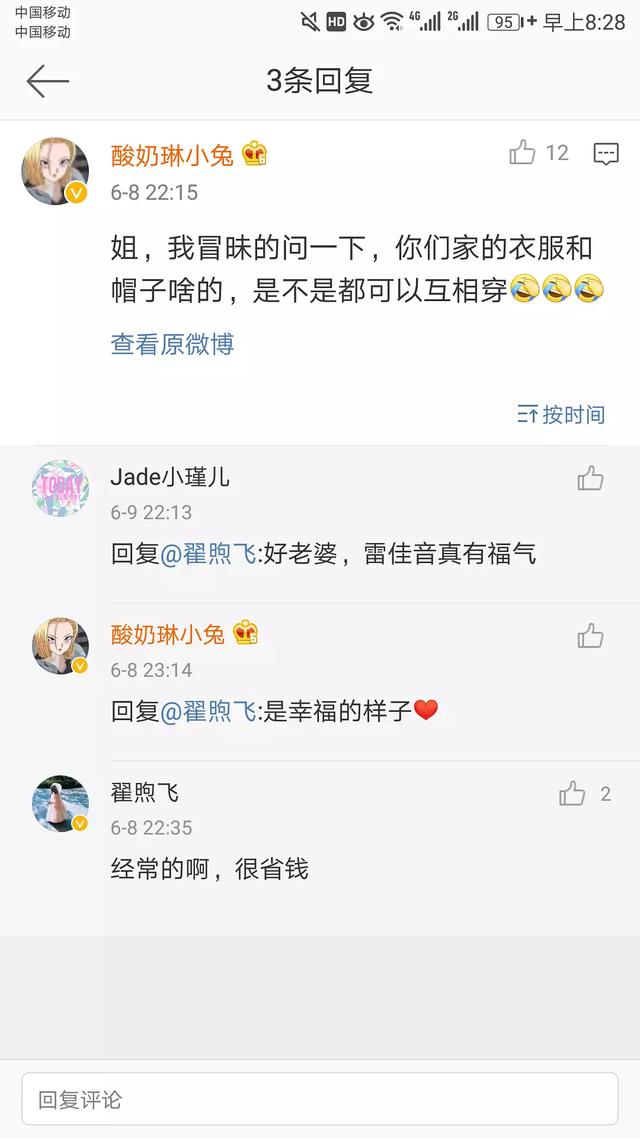The image size is (640, 1138).
Task: Like the reply from Jade小瑾儿
Action: (590, 478)
